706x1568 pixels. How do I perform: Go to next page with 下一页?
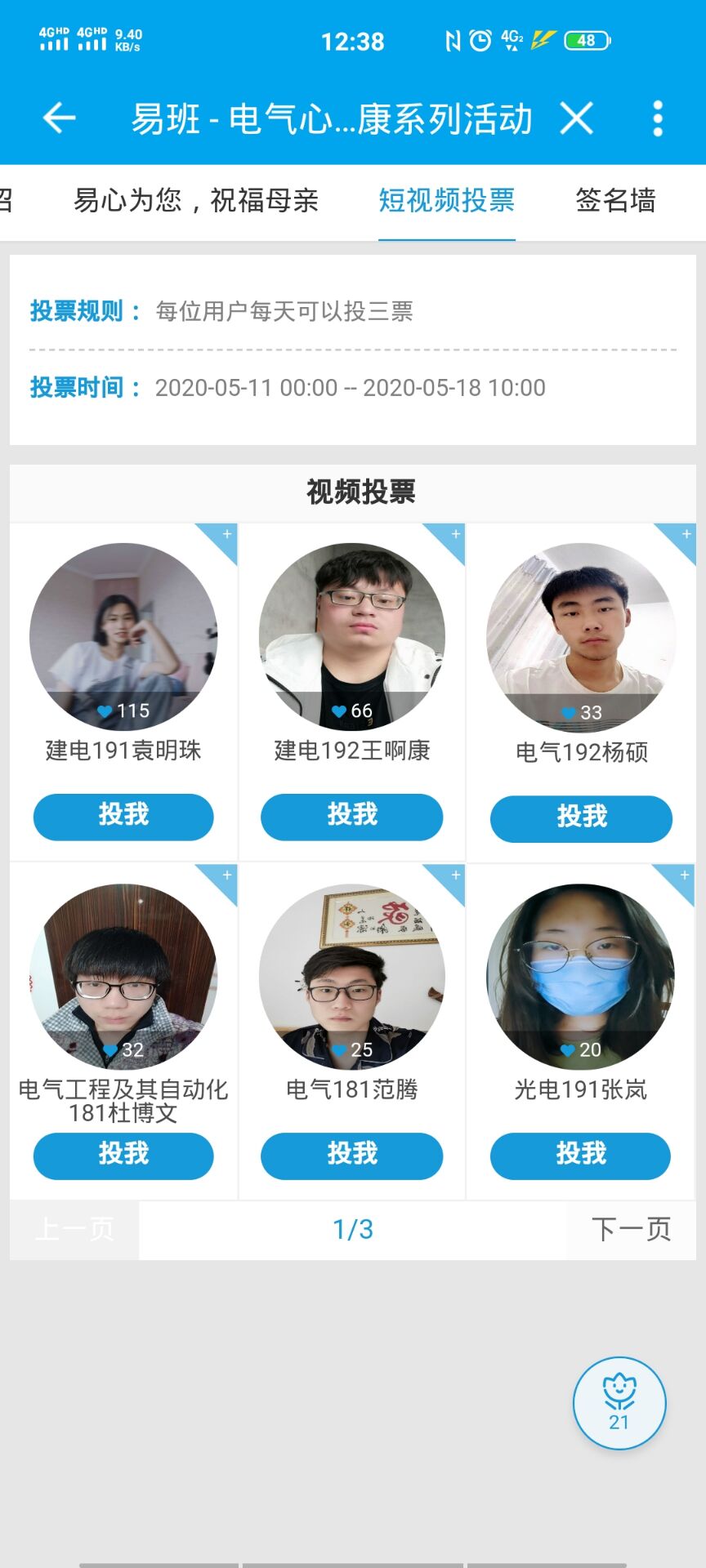pyautogui.click(x=631, y=1229)
